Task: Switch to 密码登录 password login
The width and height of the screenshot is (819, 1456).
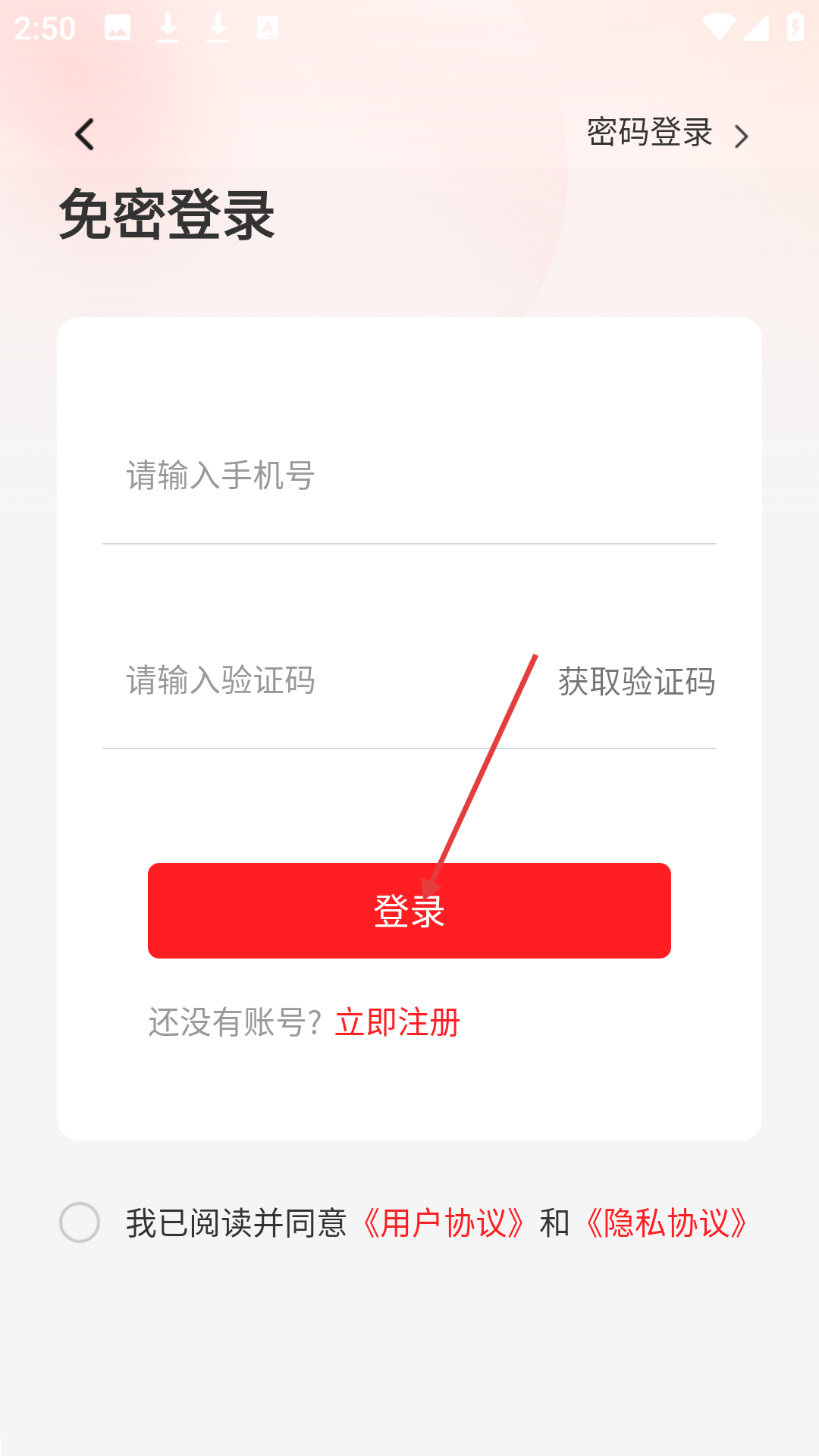Action: [667, 133]
